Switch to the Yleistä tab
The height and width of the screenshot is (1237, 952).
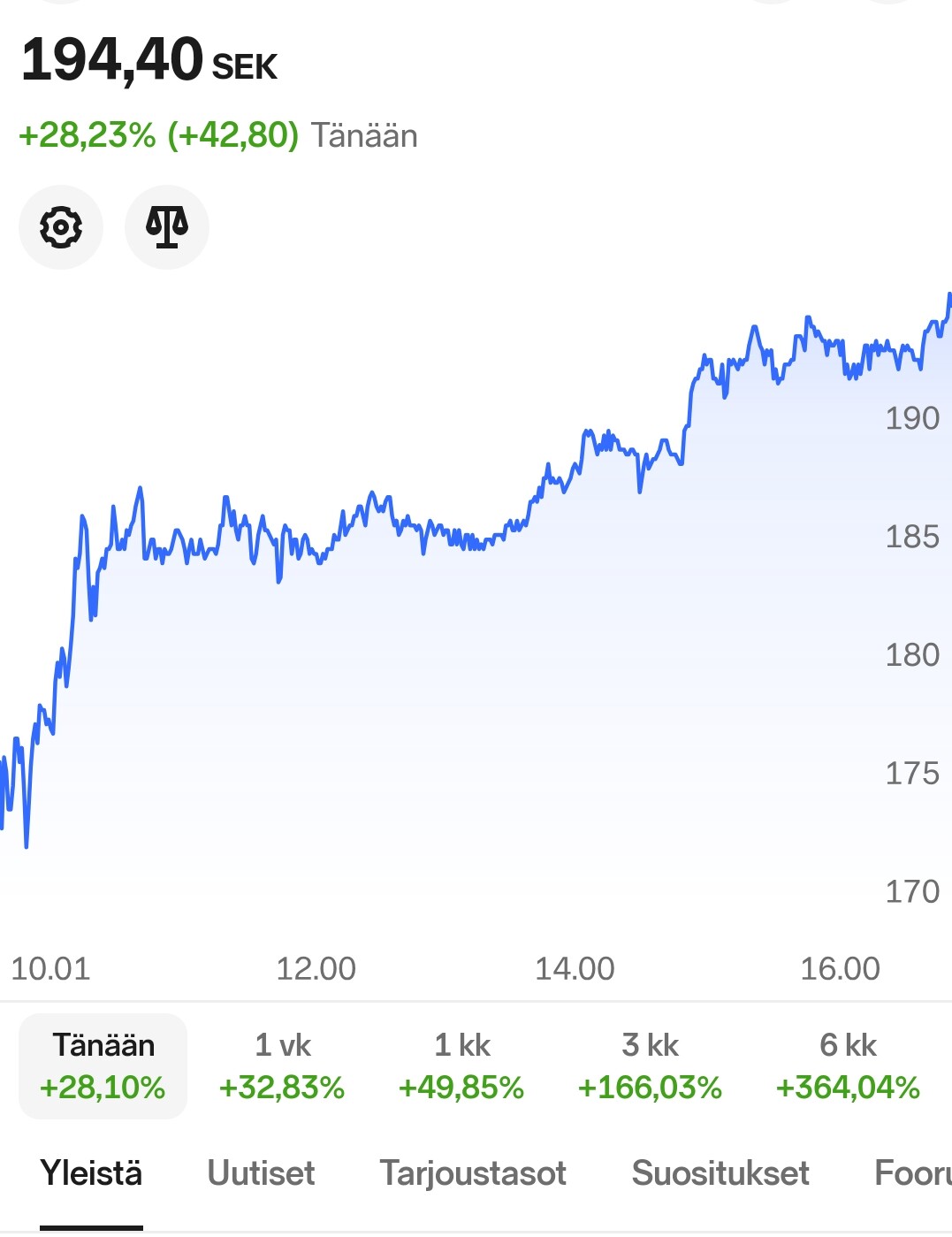91,1173
